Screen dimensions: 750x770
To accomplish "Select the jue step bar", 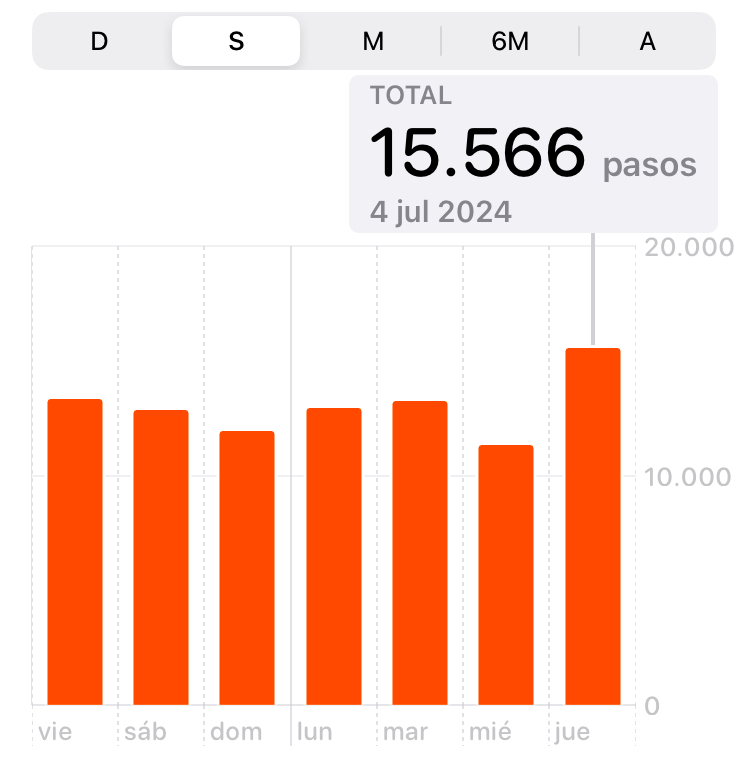I will point(593,526).
